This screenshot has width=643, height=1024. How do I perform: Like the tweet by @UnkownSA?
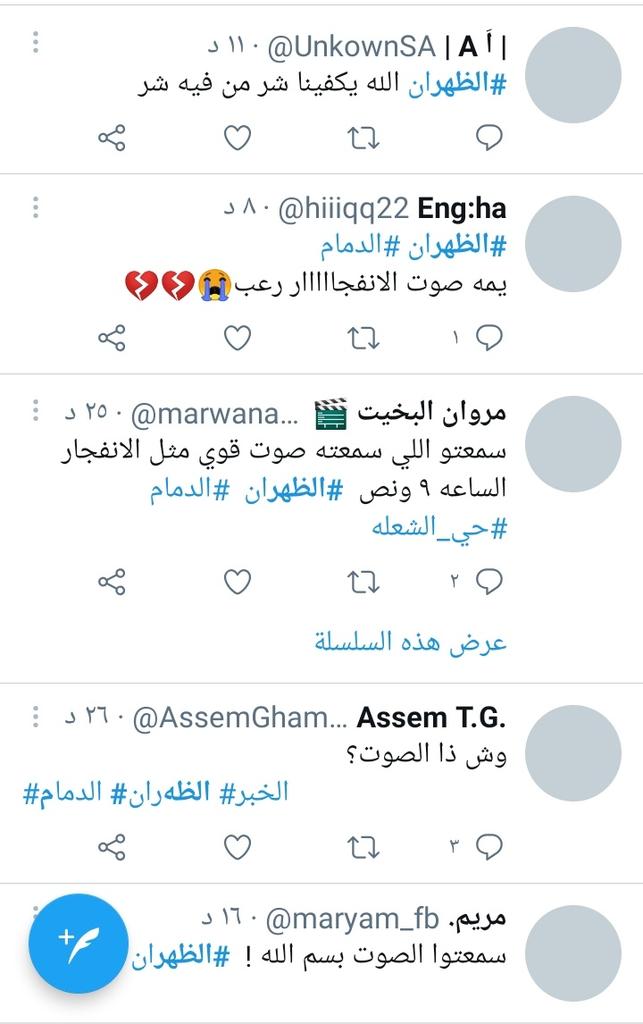236,138
